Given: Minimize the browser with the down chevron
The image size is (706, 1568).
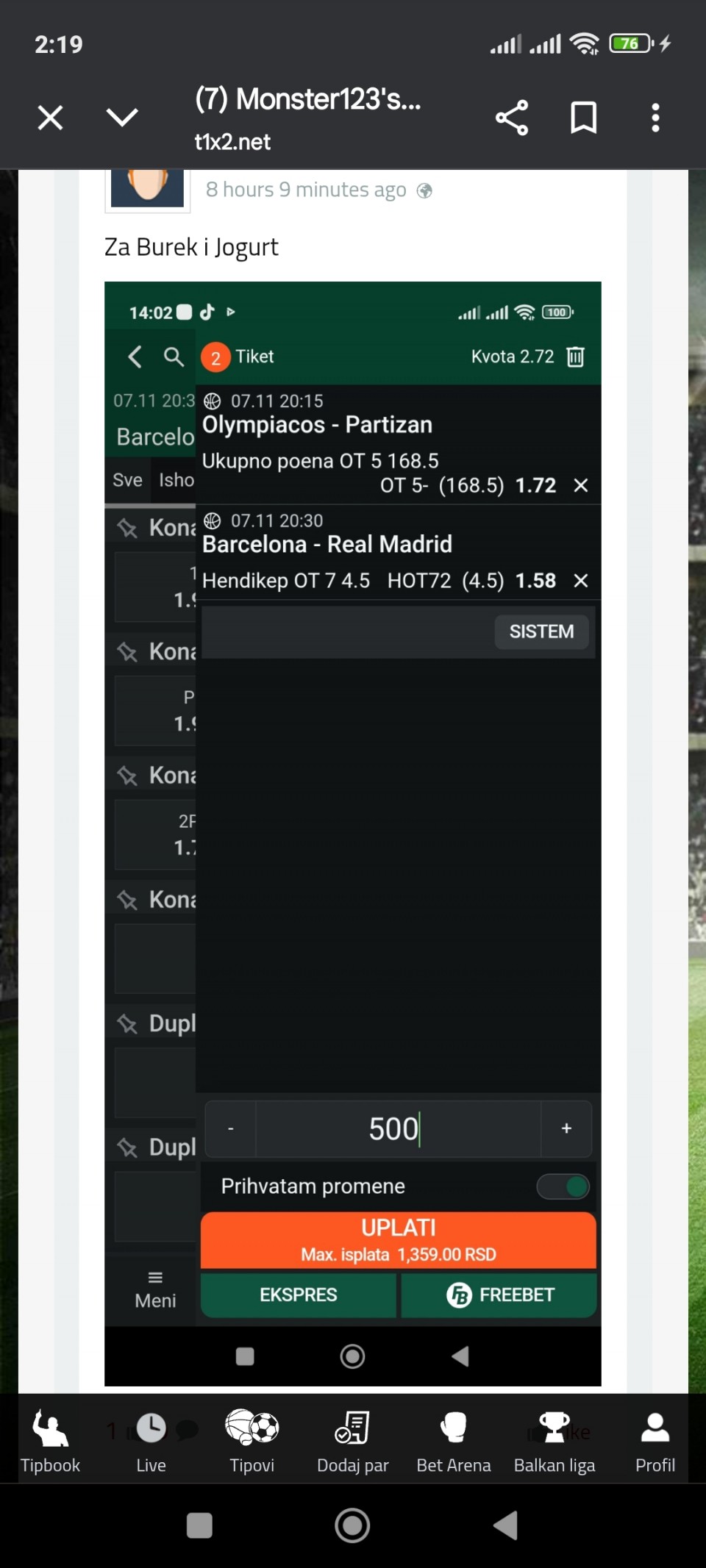Looking at the screenshot, I should coord(122,118).
